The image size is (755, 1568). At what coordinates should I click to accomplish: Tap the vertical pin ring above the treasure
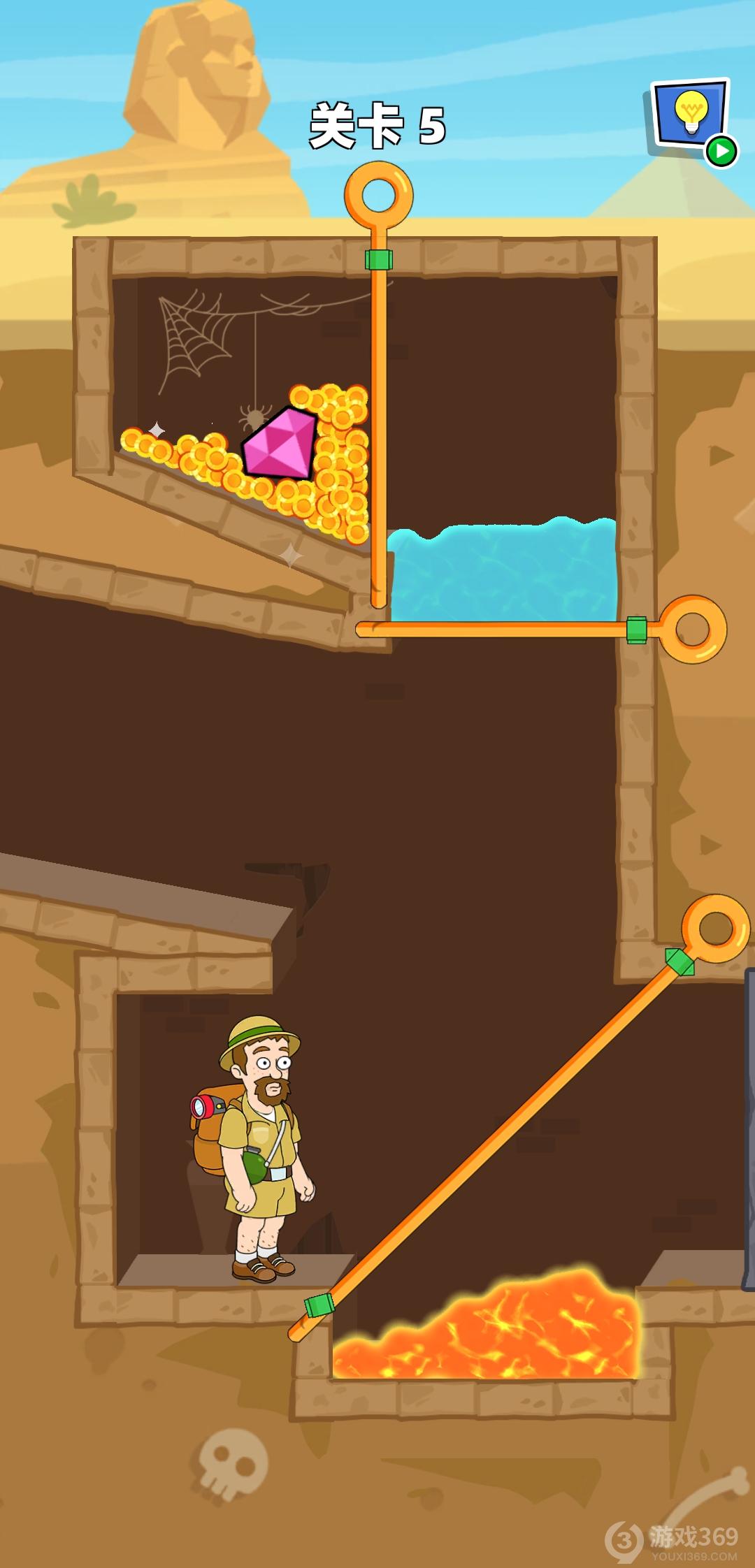(378, 195)
